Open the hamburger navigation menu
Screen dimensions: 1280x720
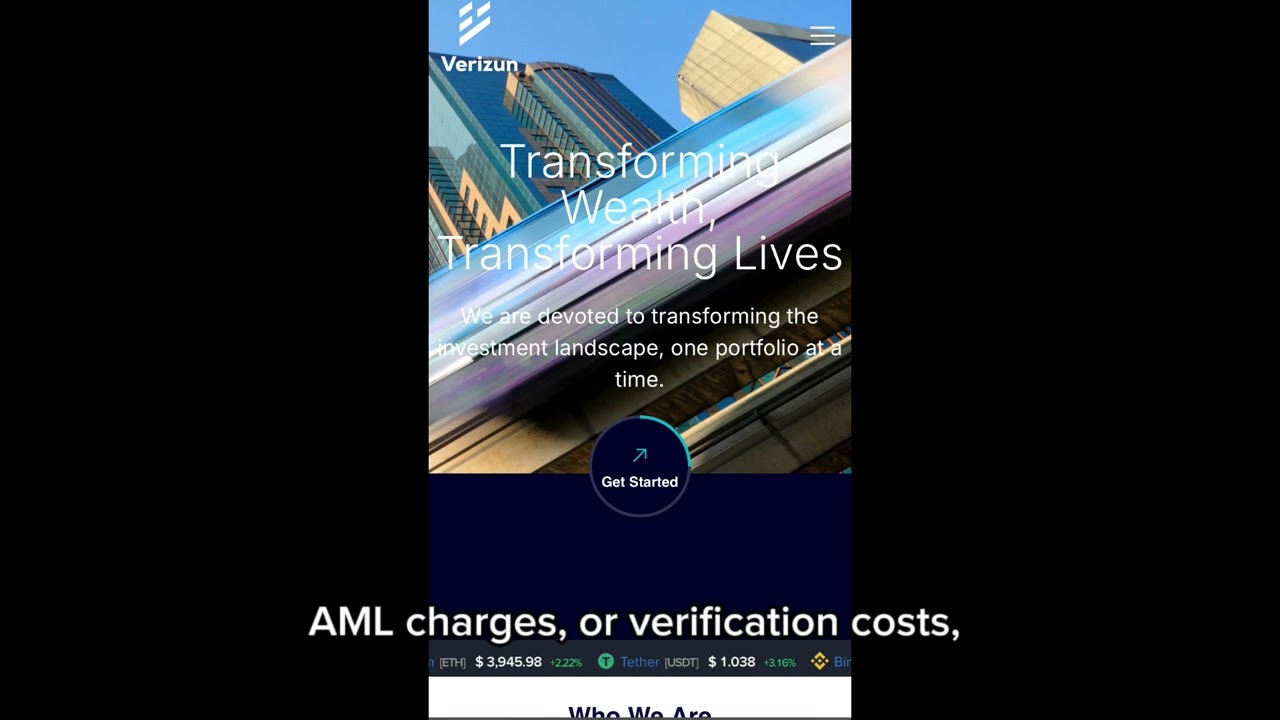822,36
